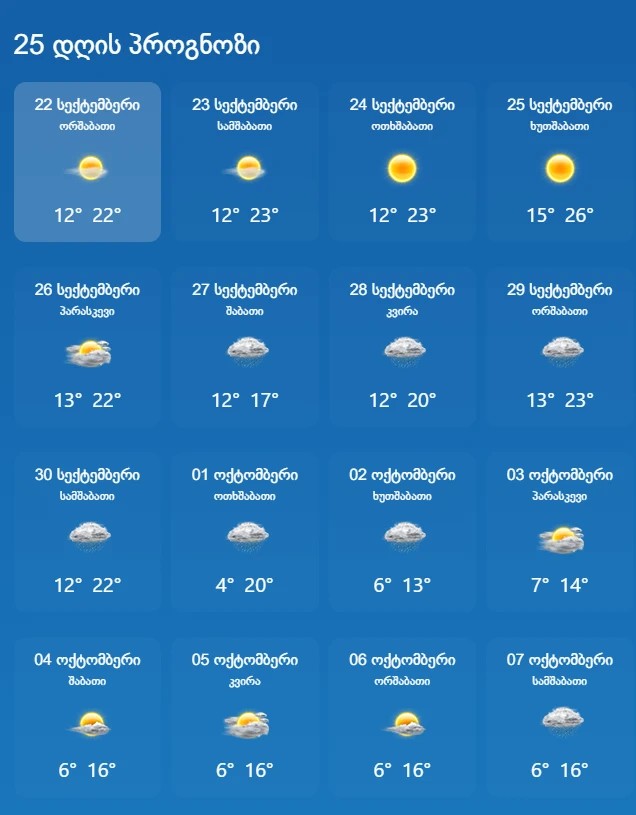Open the 02 ოქტომბერი forecast
Screen dimensions: 636x815
402,532
